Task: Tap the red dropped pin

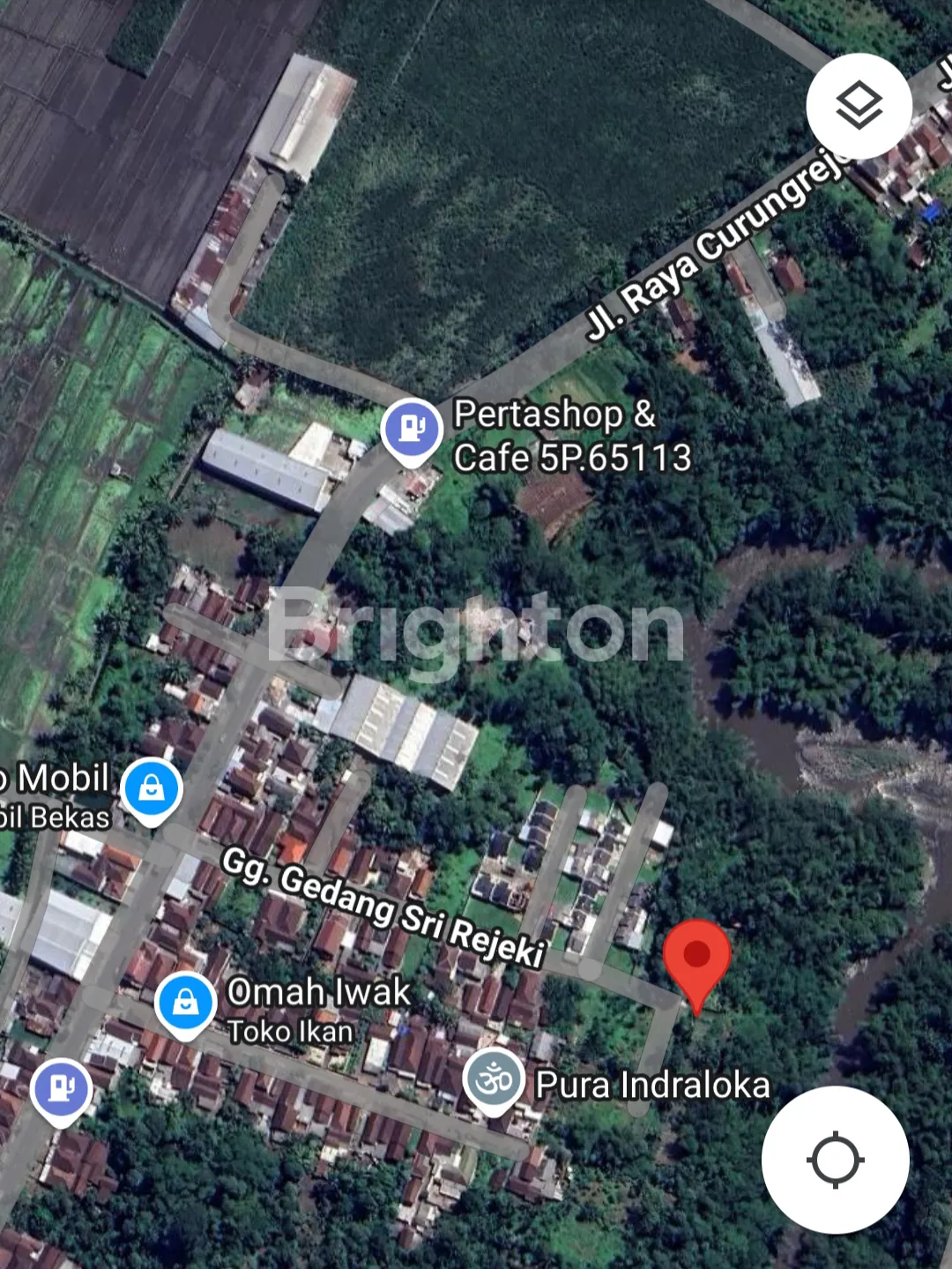Action: click(696, 959)
